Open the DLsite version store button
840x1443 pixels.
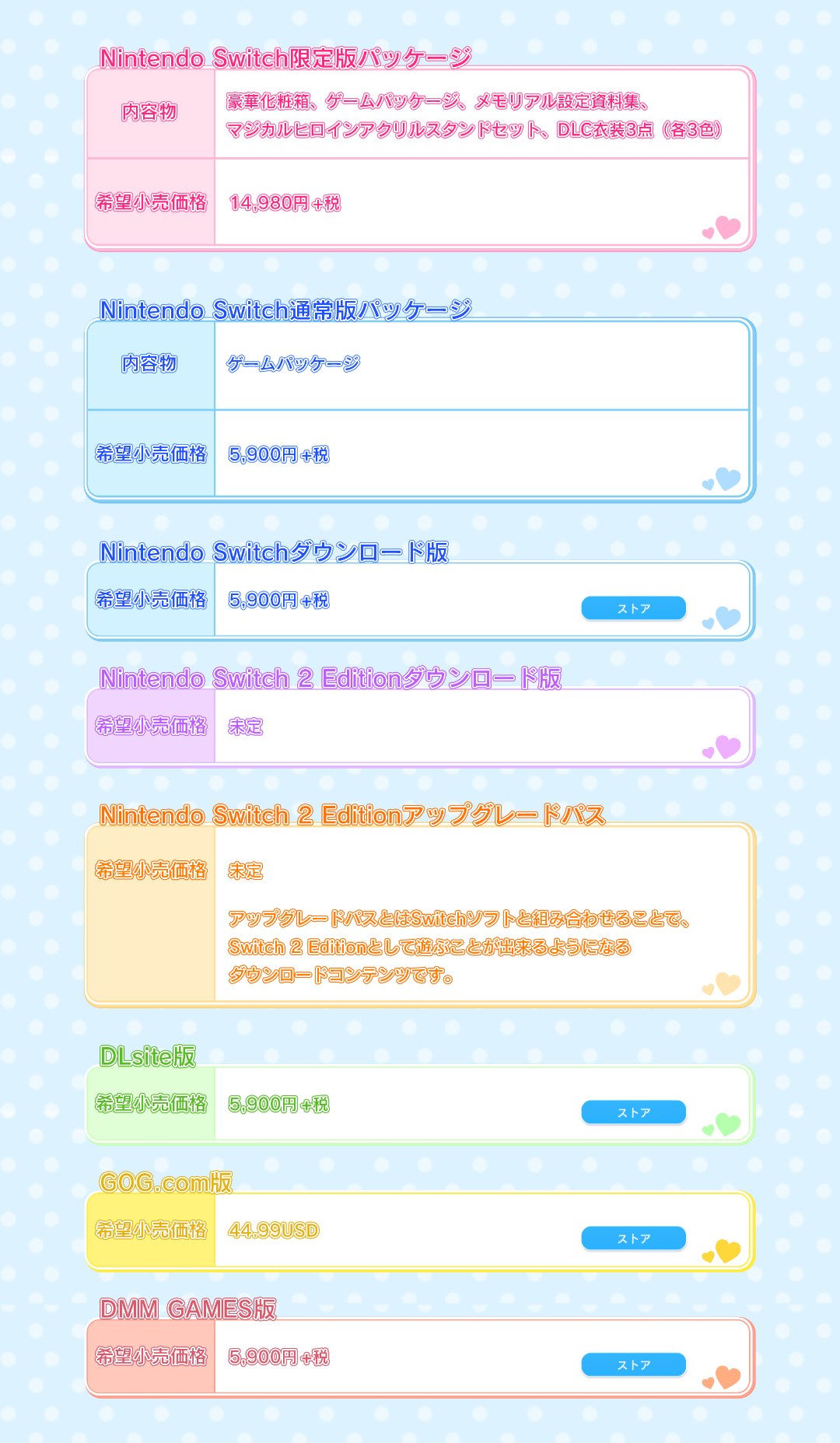tap(633, 1112)
